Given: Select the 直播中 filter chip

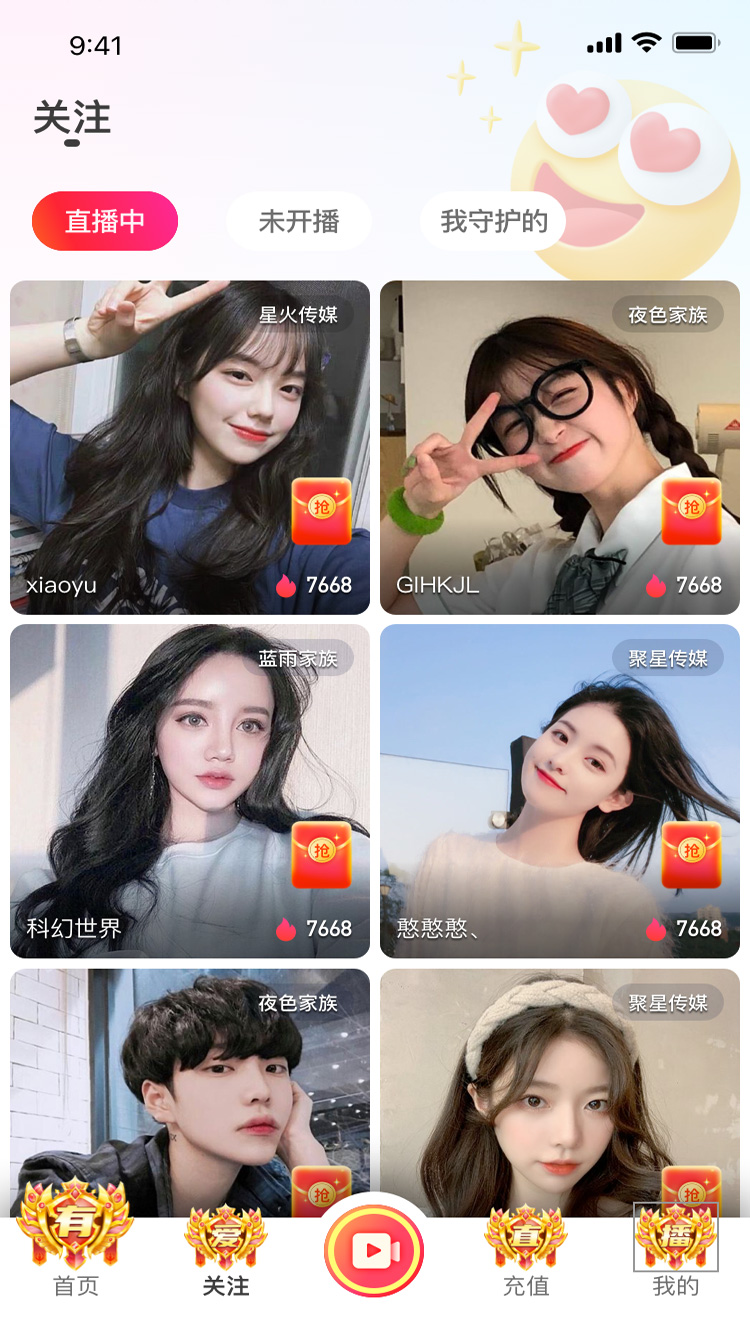Looking at the screenshot, I should [x=105, y=221].
